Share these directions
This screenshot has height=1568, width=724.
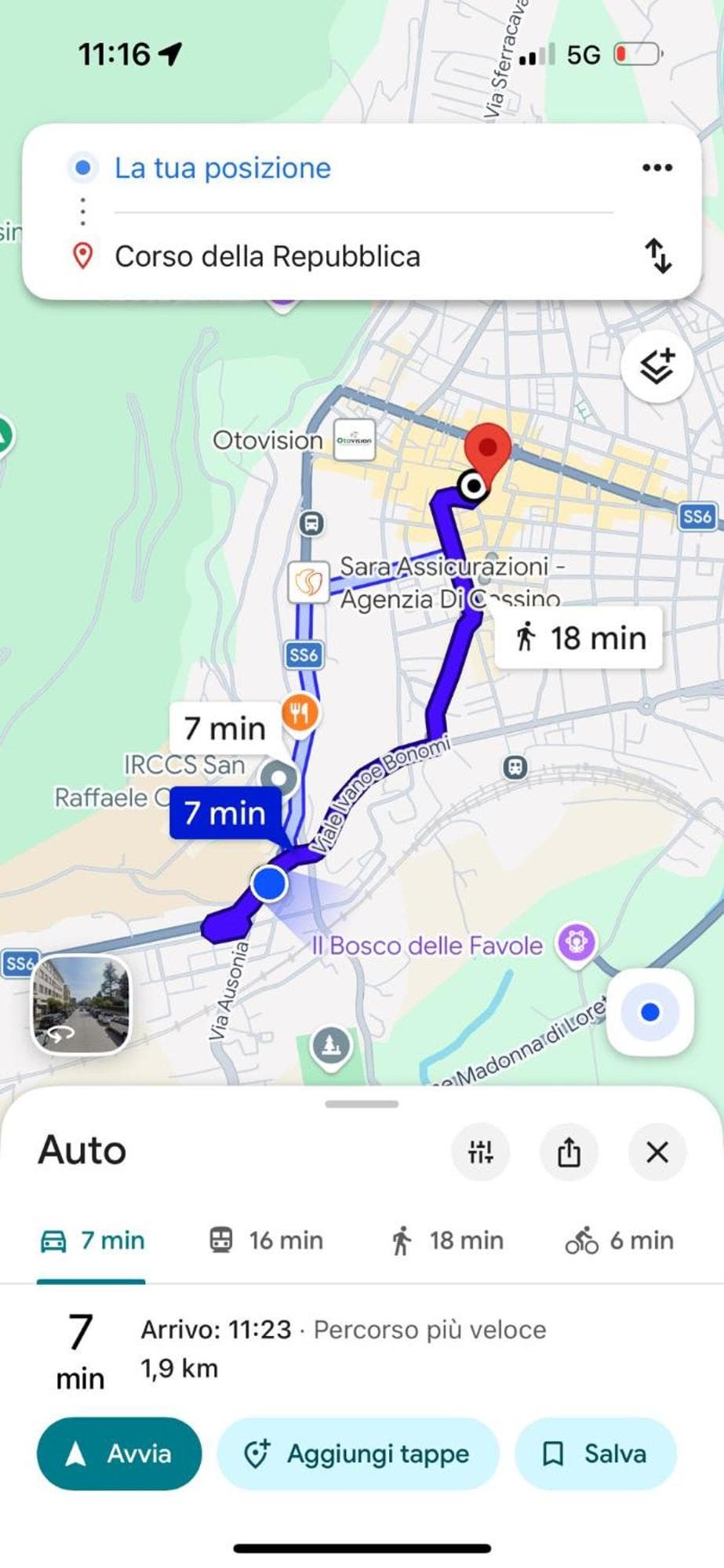tap(569, 1152)
